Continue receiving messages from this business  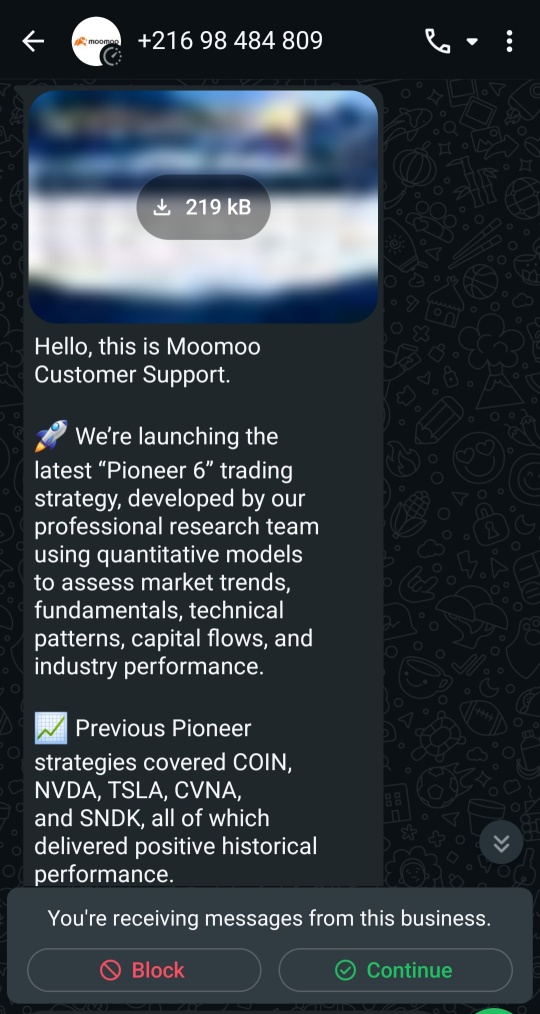point(395,969)
